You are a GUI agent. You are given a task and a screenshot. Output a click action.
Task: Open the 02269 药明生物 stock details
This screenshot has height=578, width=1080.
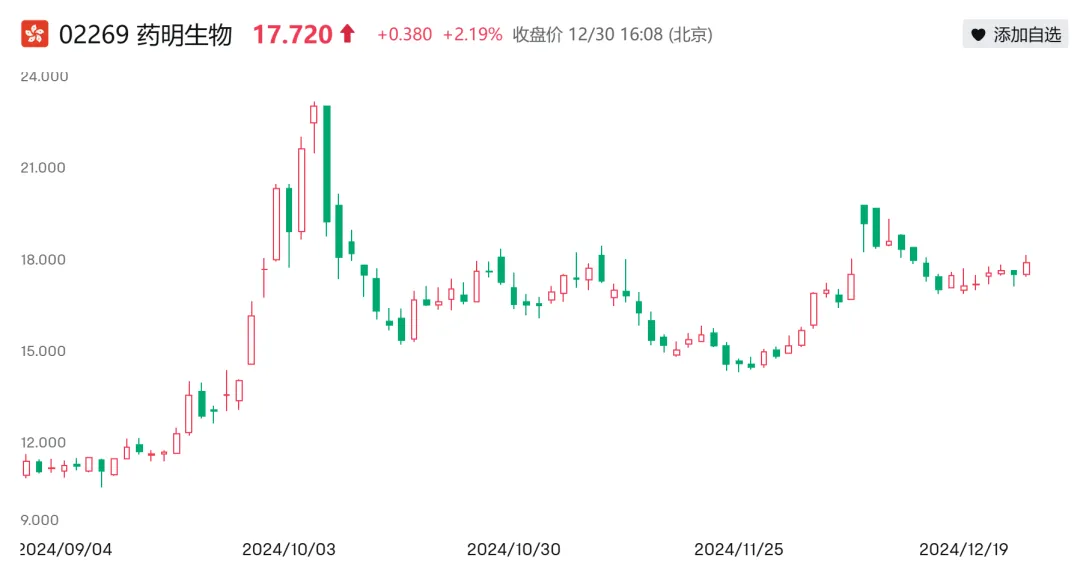[x=145, y=35]
